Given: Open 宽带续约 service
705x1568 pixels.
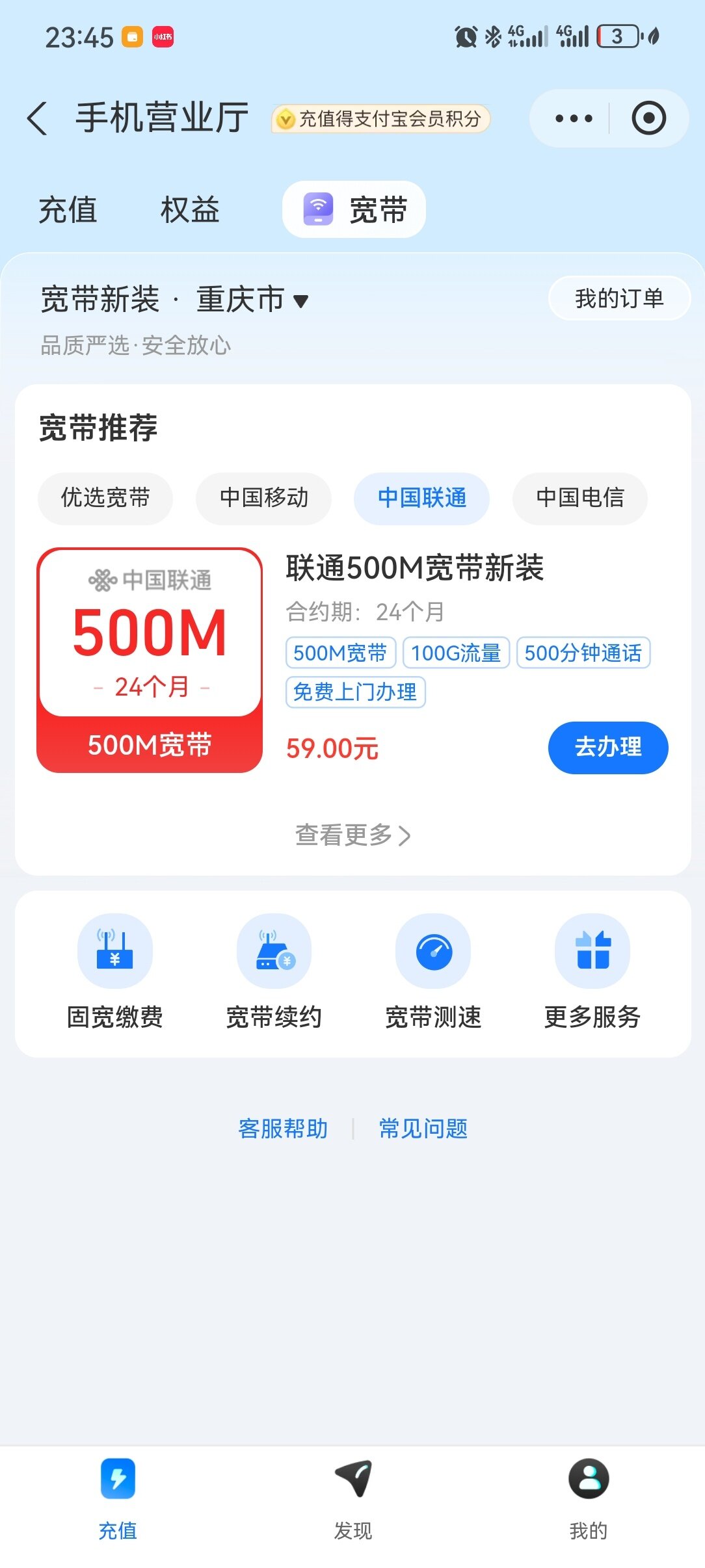Looking at the screenshot, I should point(274,972).
